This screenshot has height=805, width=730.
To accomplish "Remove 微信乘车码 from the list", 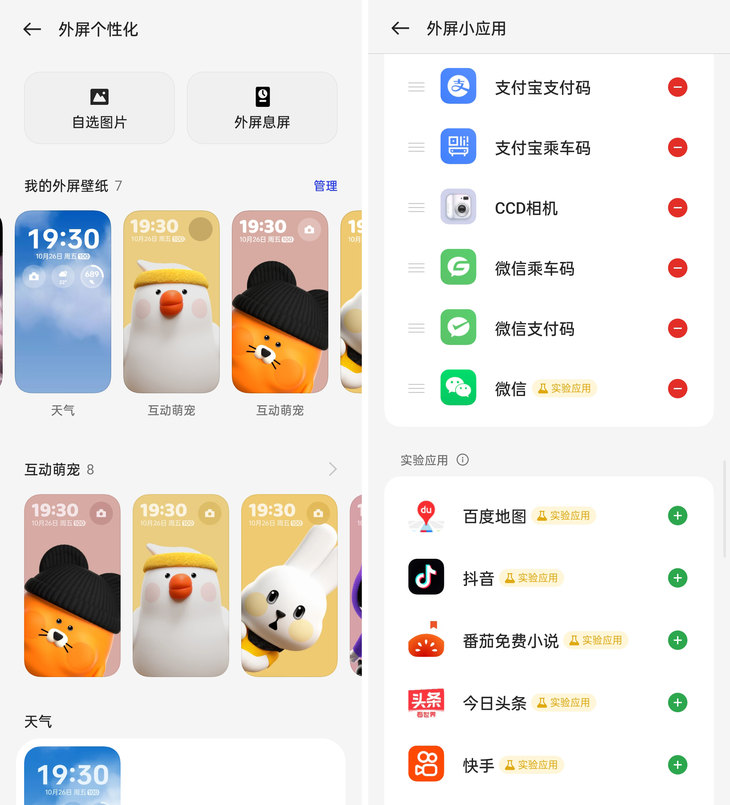I will (x=677, y=268).
